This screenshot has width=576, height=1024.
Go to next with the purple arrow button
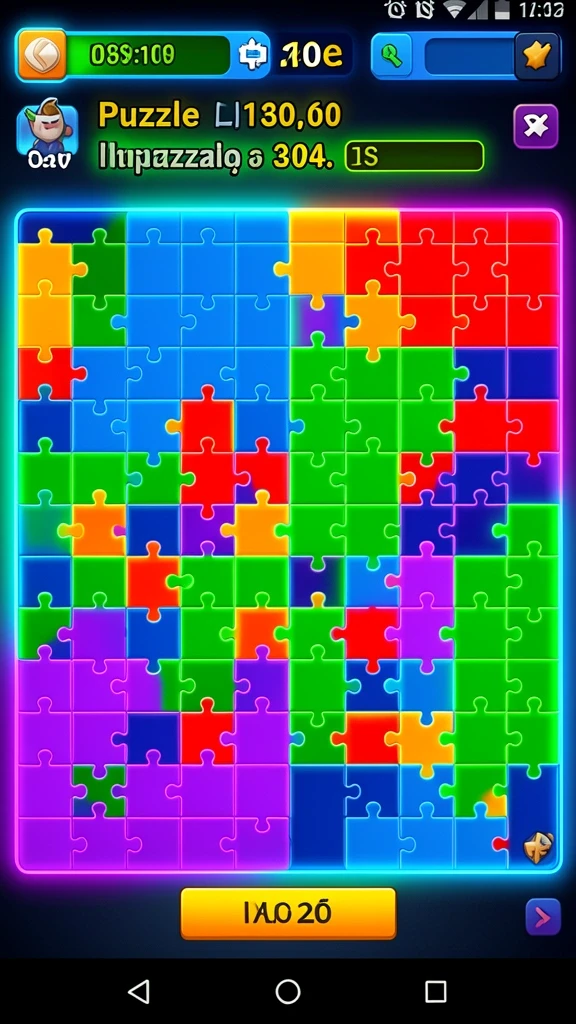click(x=543, y=917)
